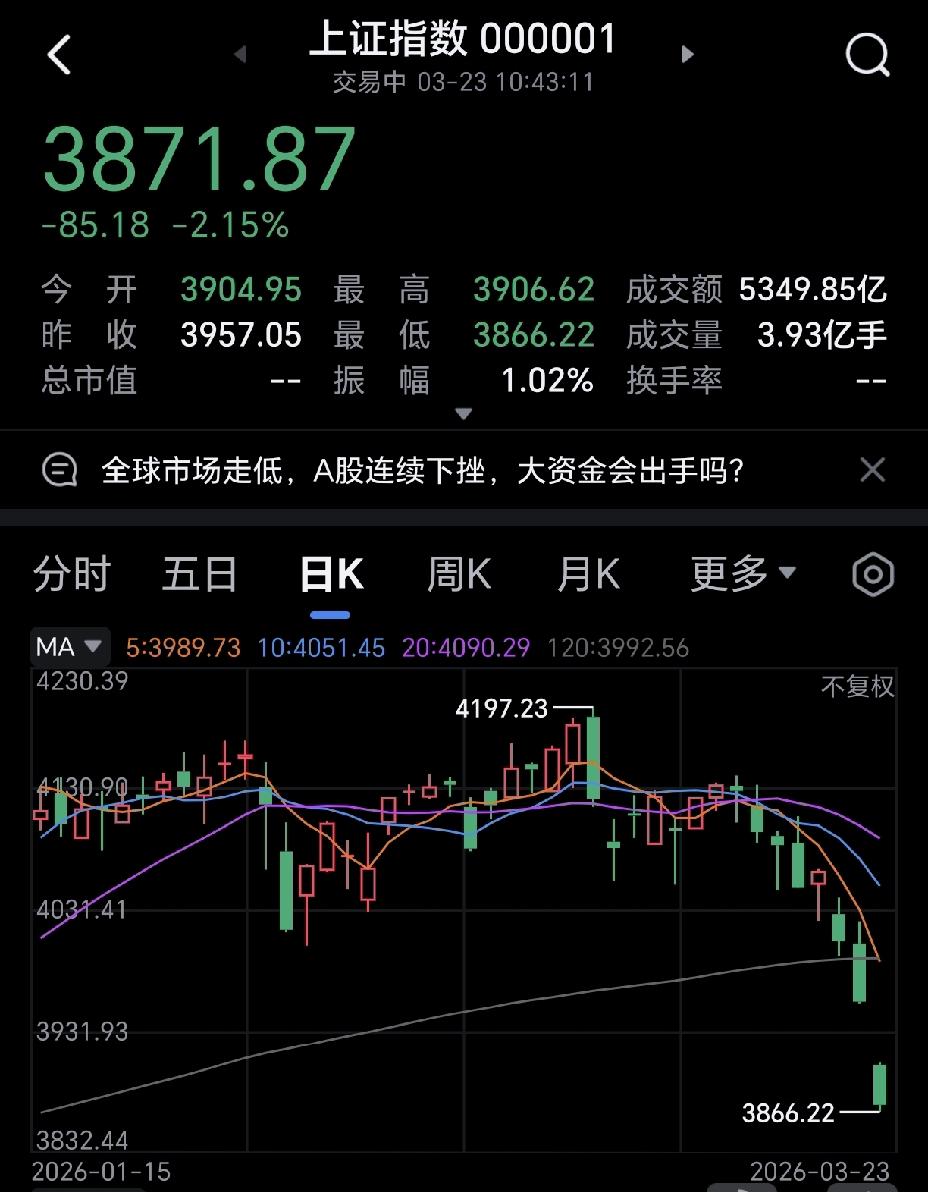Screen dimensions: 928x1192
Task: Expand more quote details via down chevron
Action: pyautogui.click(x=464, y=413)
